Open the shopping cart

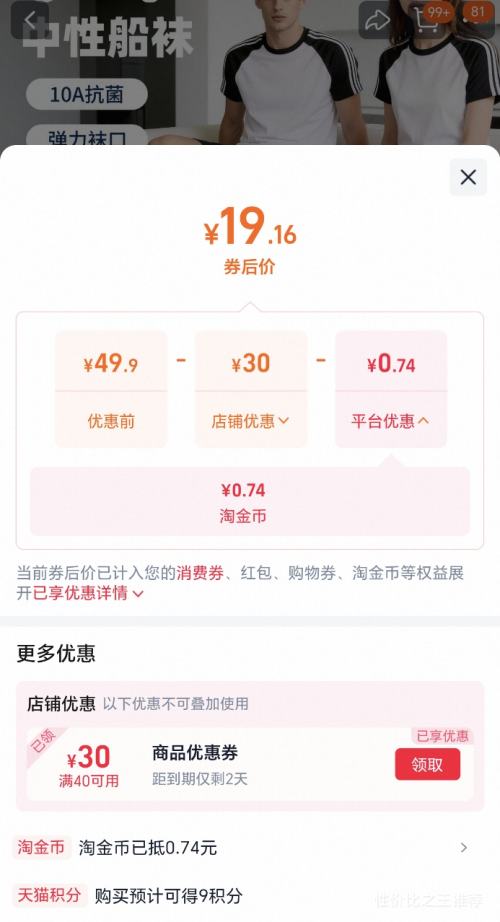tap(426, 21)
